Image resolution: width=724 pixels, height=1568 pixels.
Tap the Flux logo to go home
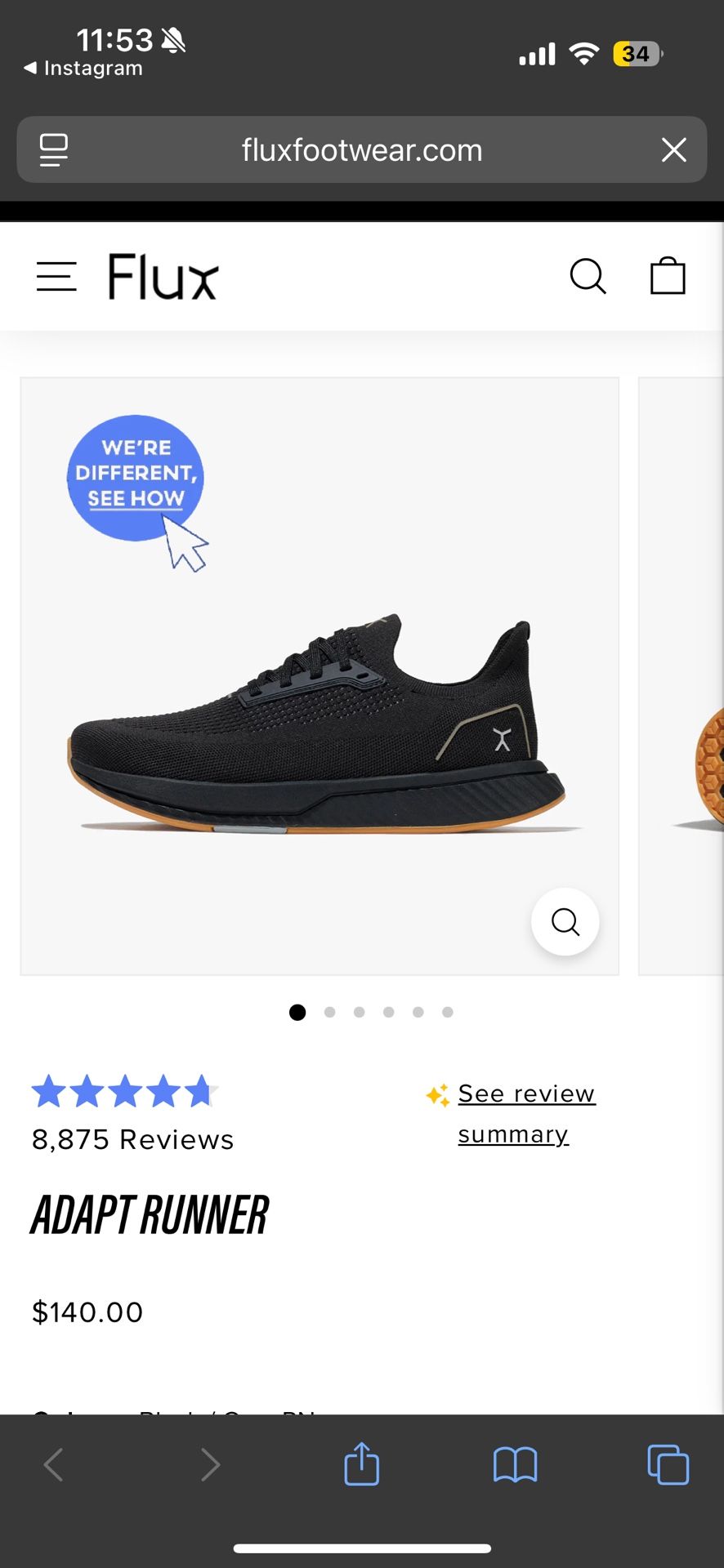(163, 277)
